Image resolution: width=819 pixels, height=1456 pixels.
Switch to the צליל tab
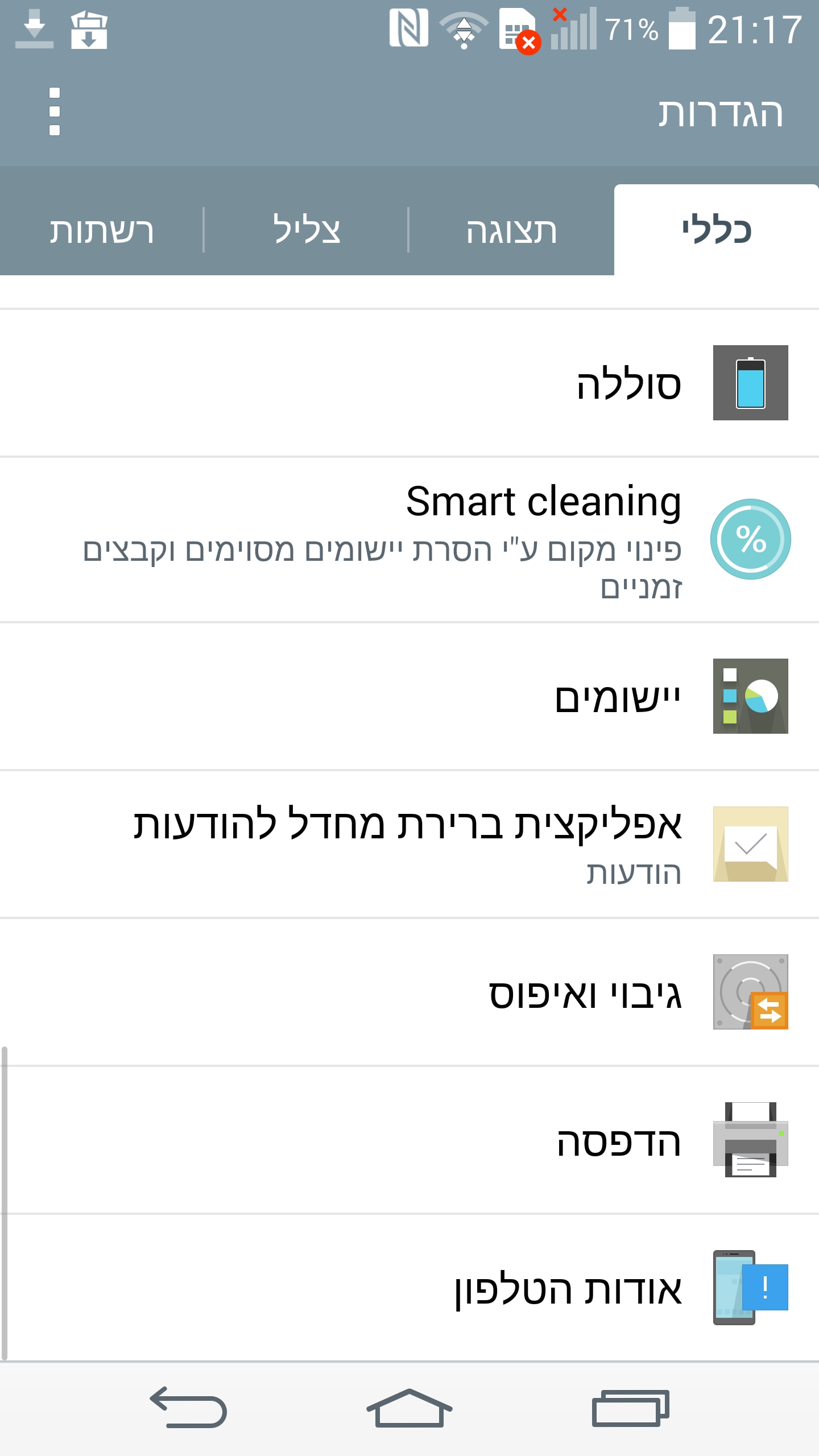point(306,231)
